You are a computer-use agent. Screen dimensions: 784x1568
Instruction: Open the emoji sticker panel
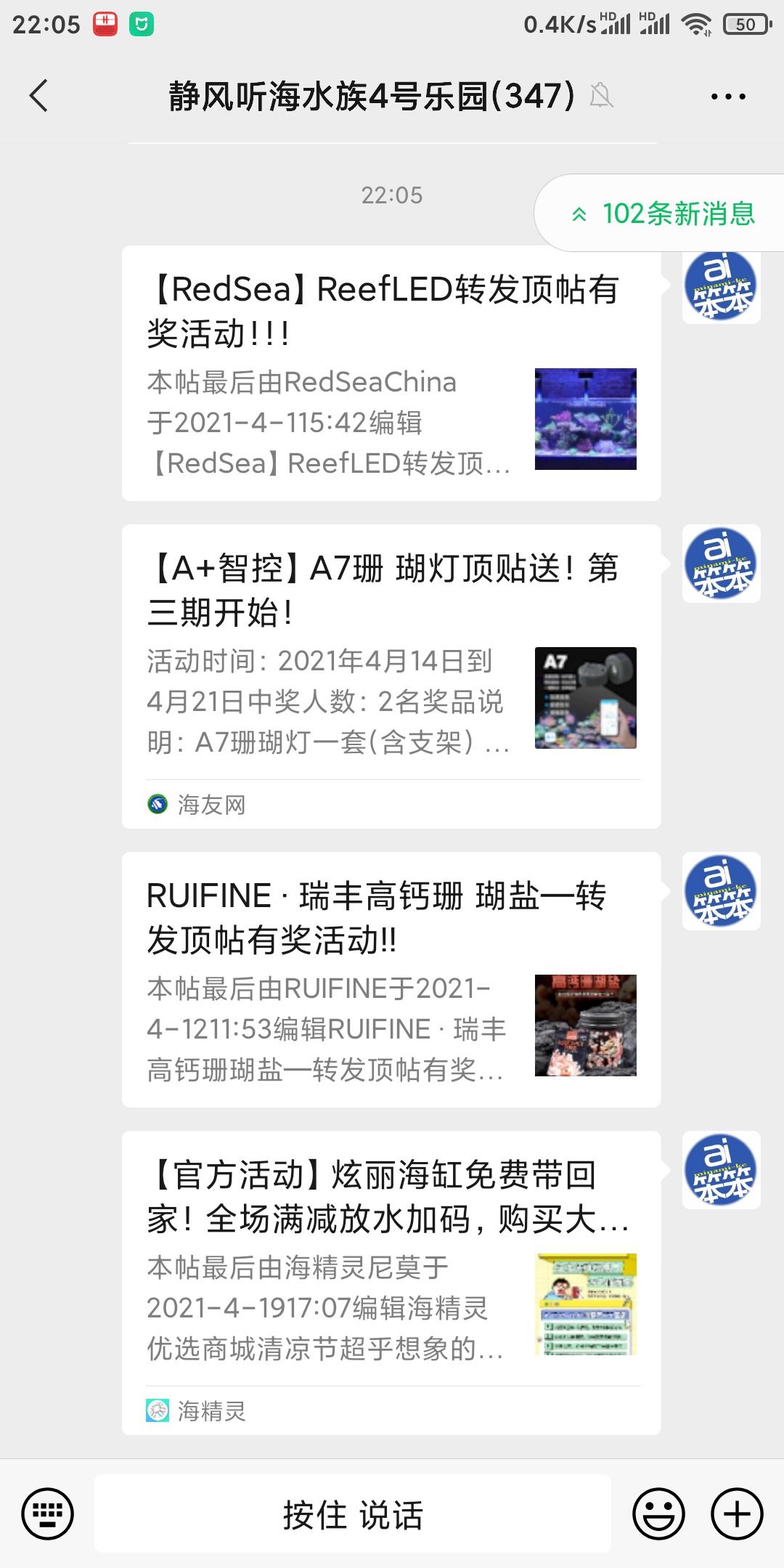[x=658, y=1514]
